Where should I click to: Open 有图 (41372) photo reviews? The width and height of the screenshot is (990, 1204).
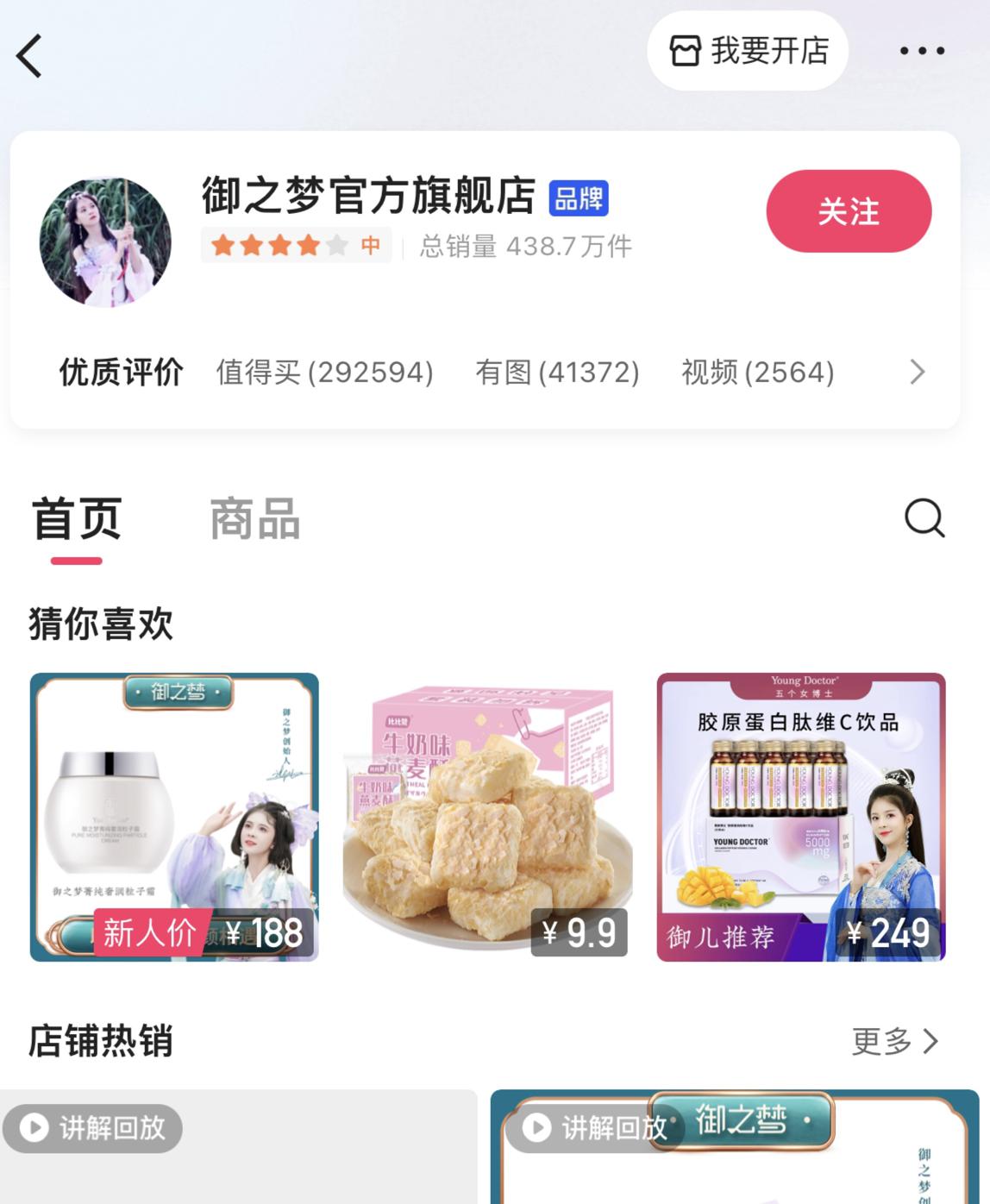coord(555,372)
